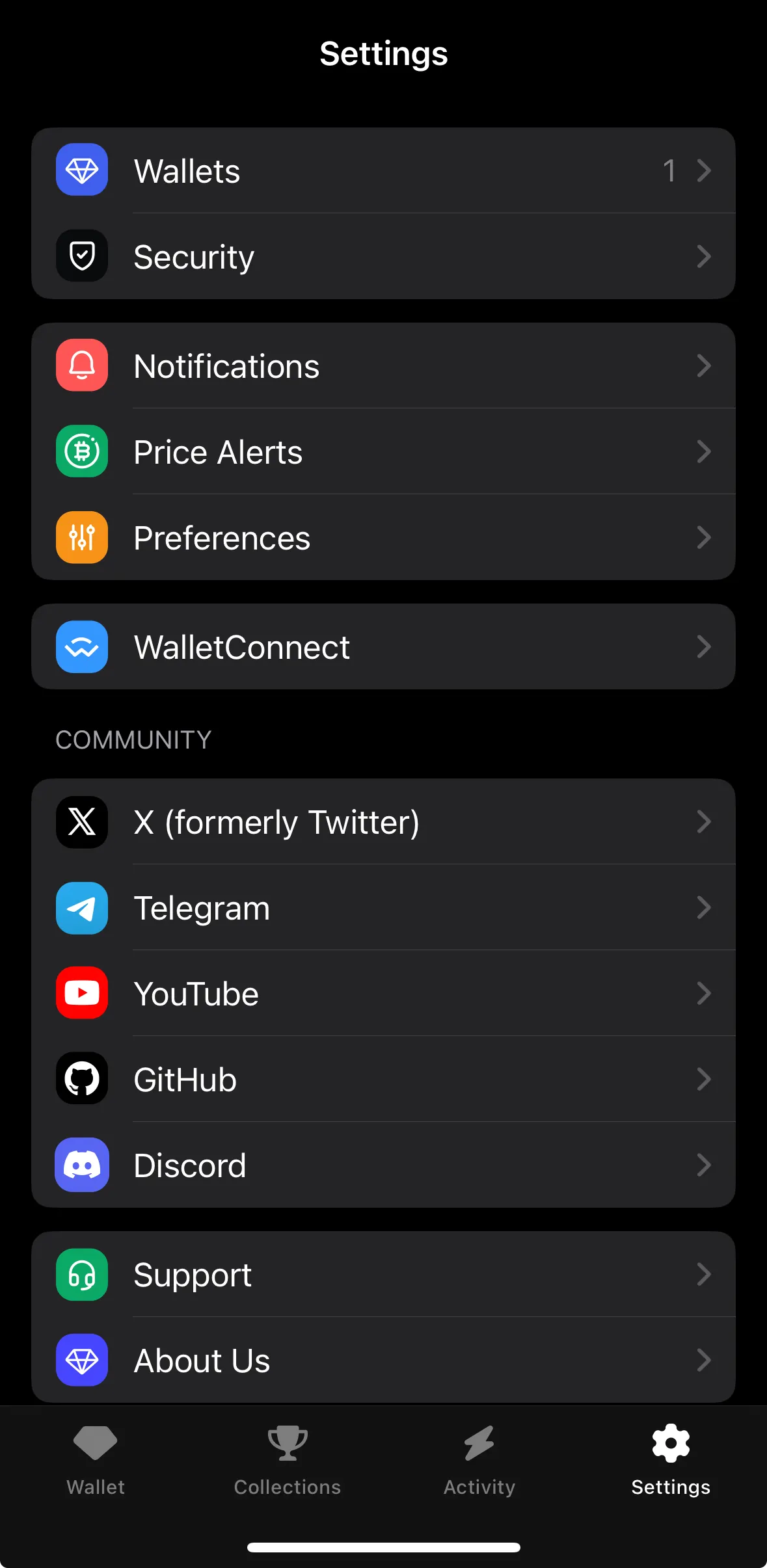Open the Notifications chevron arrow
767x1568 pixels.
(x=705, y=365)
